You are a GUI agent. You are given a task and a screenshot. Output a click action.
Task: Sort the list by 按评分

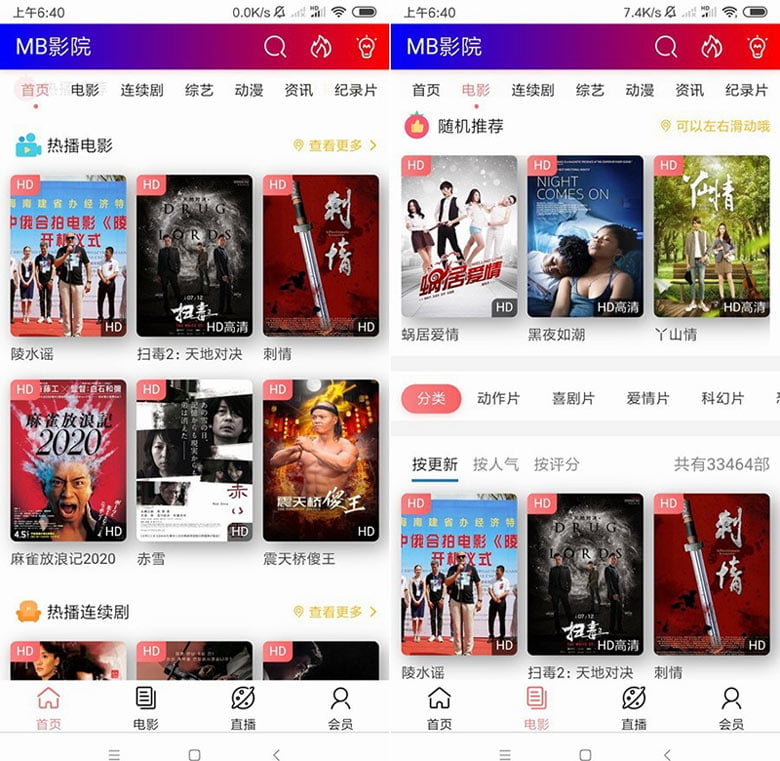point(556,464)
